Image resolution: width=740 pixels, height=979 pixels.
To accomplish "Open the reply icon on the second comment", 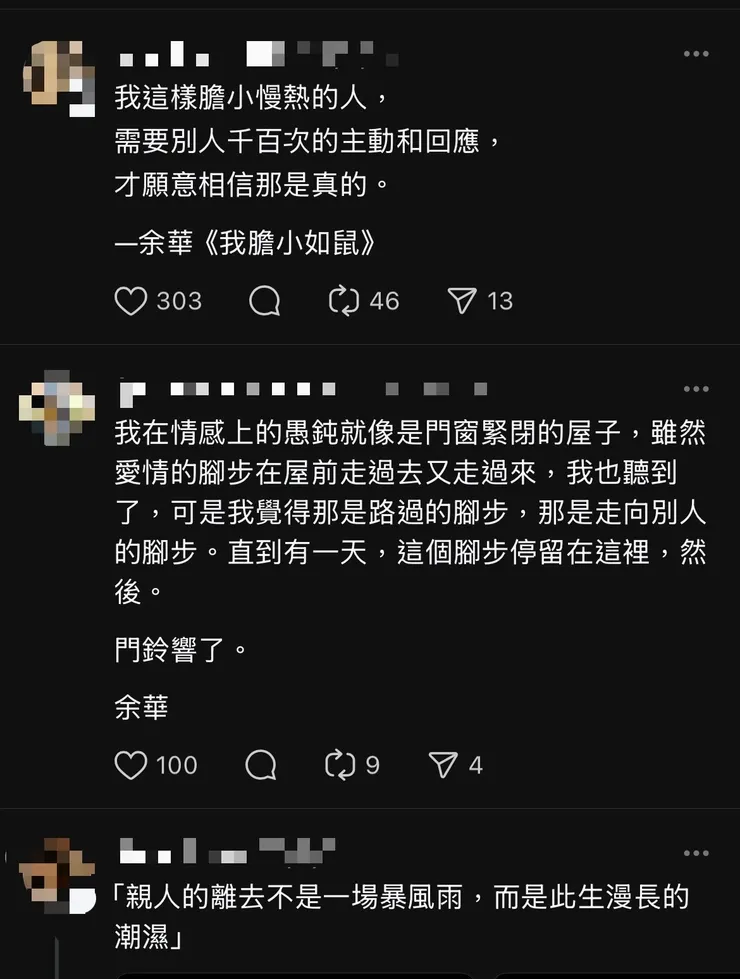I will tap(262, 765).
